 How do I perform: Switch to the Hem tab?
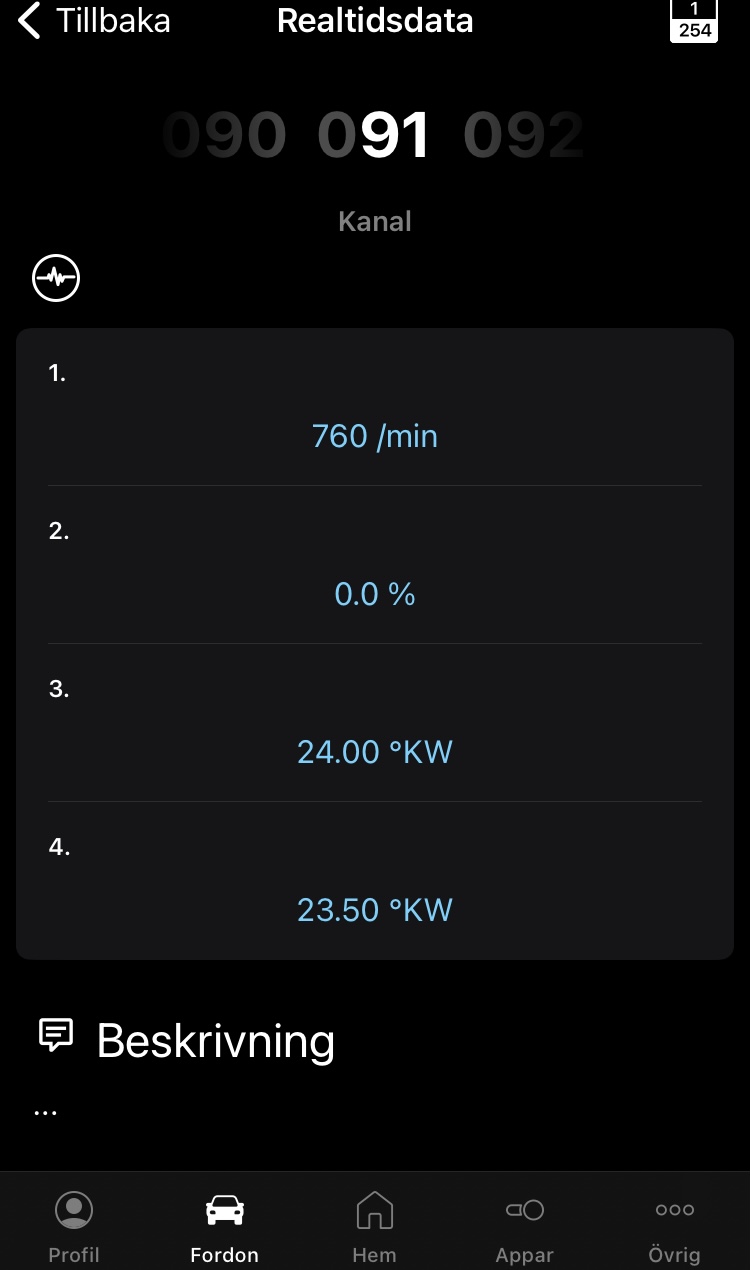[374, 1225]
